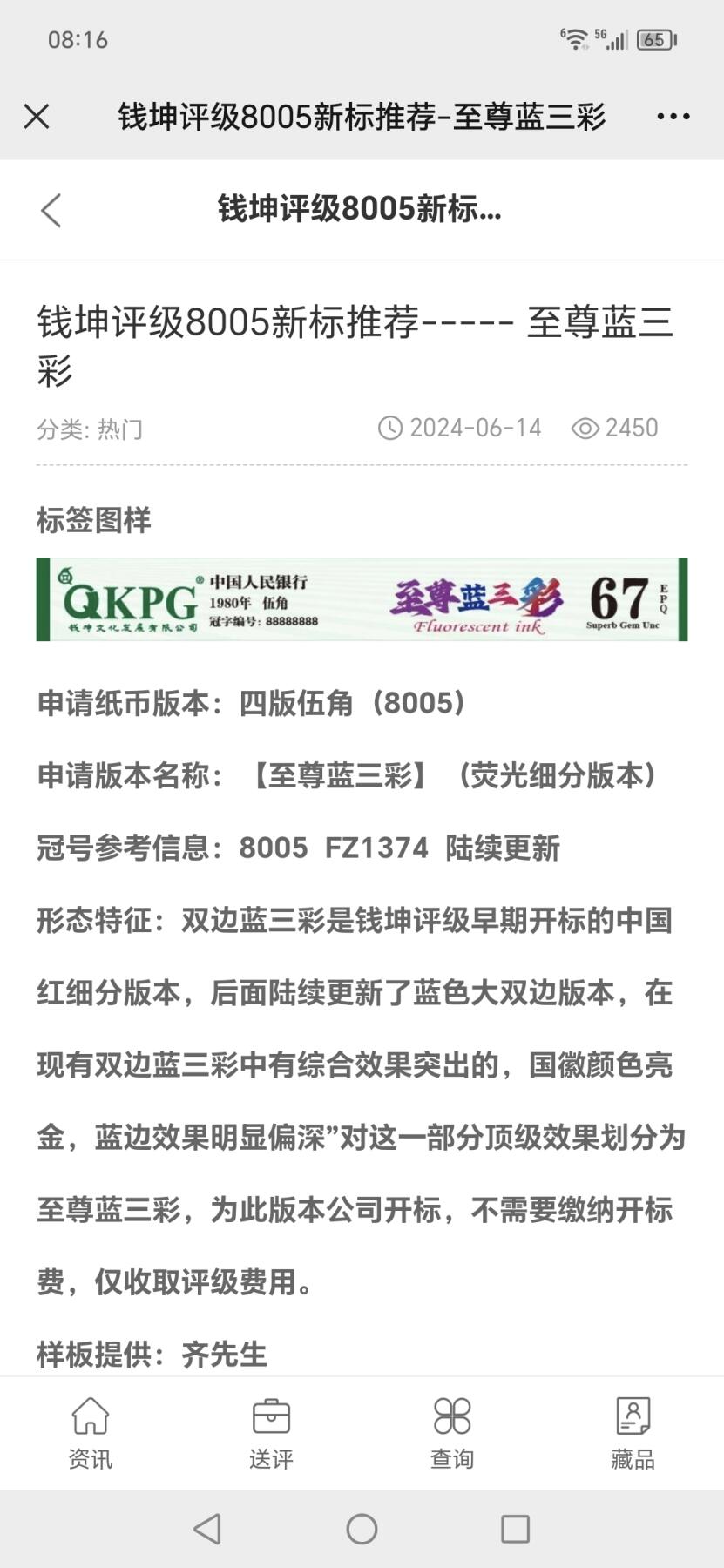Image resolution: width=724 pixels, height=1568 pixels.
Task: Close the webview with the X icon
Action: coord(37,116)
